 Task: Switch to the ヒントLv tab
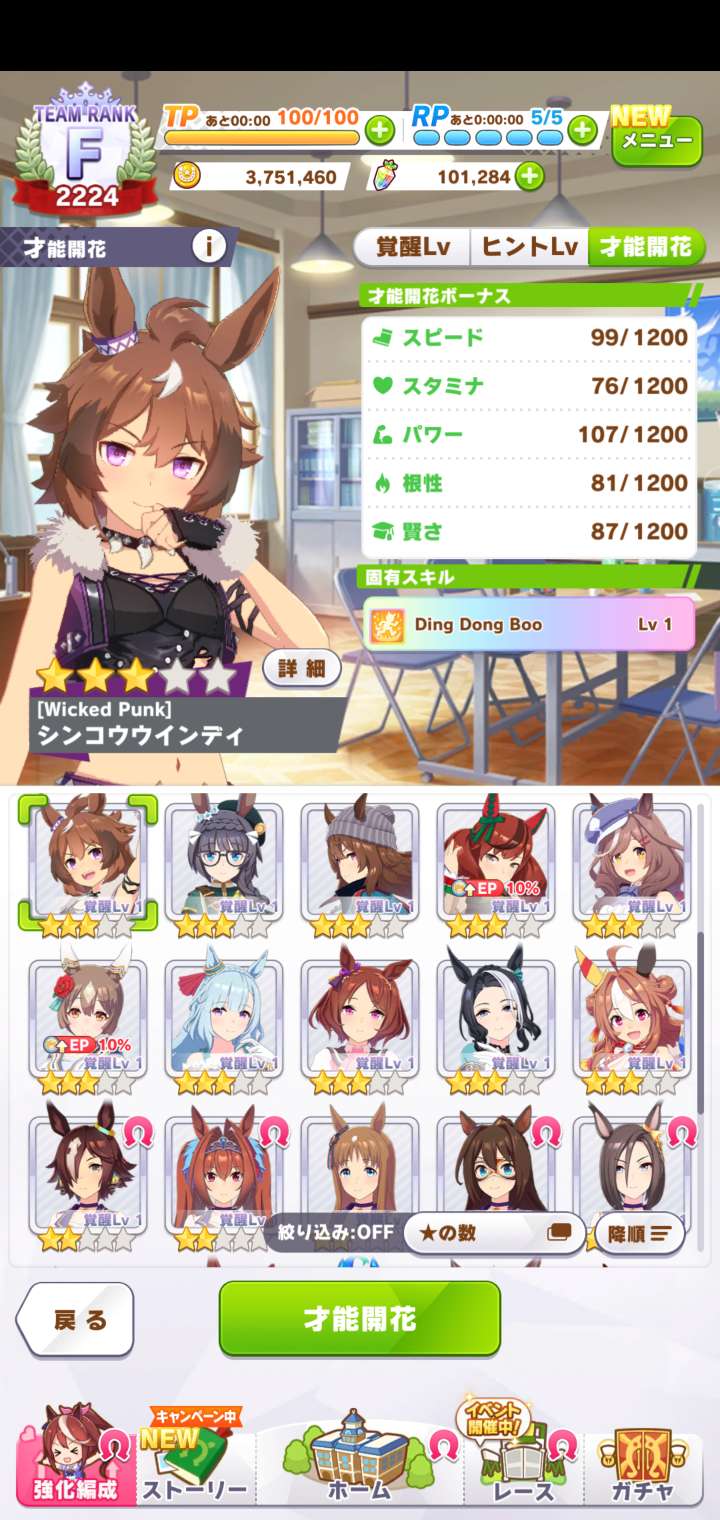pos(530,247)
